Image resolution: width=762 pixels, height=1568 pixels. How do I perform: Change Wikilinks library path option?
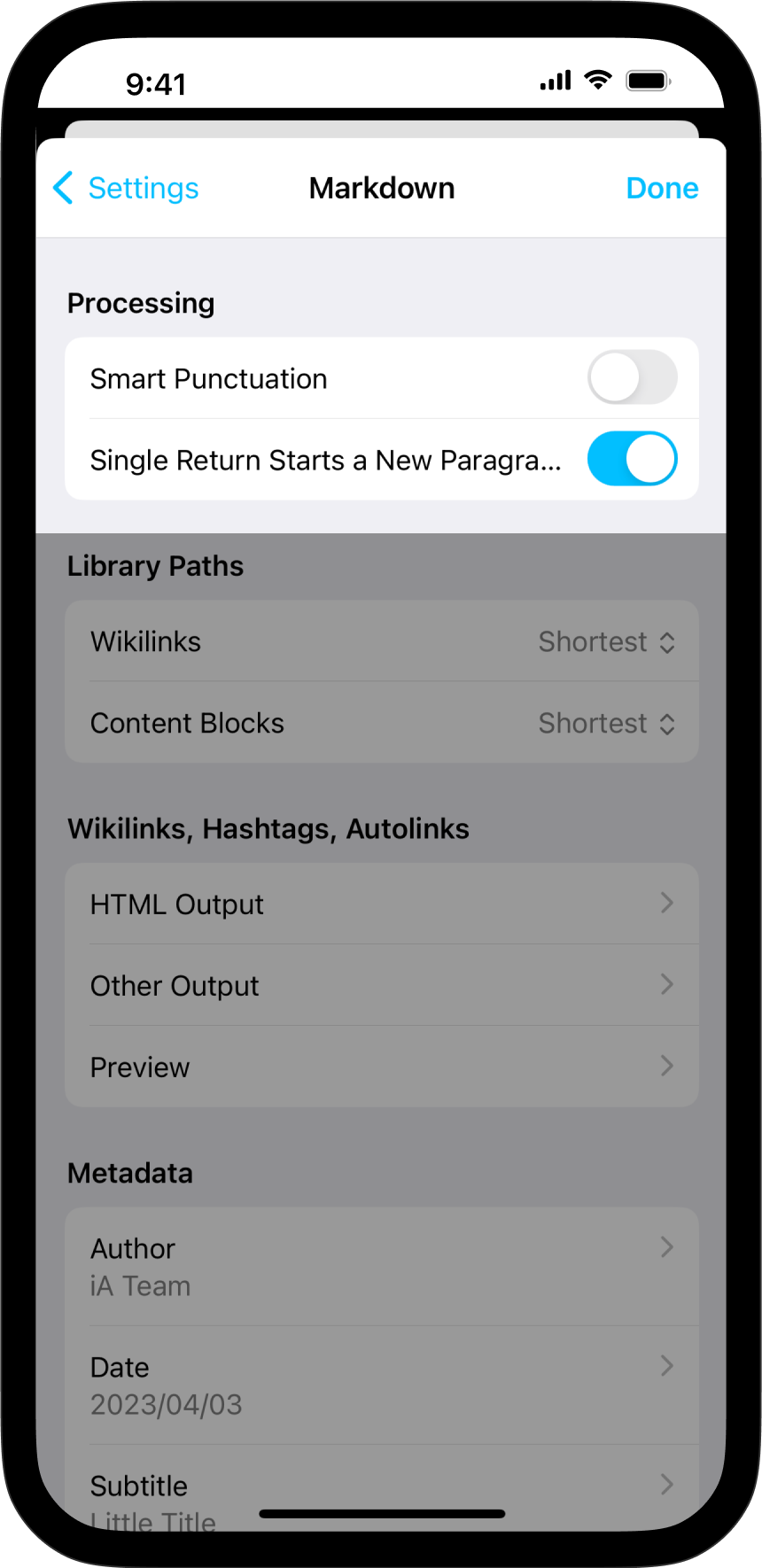(x=606, y=641)
